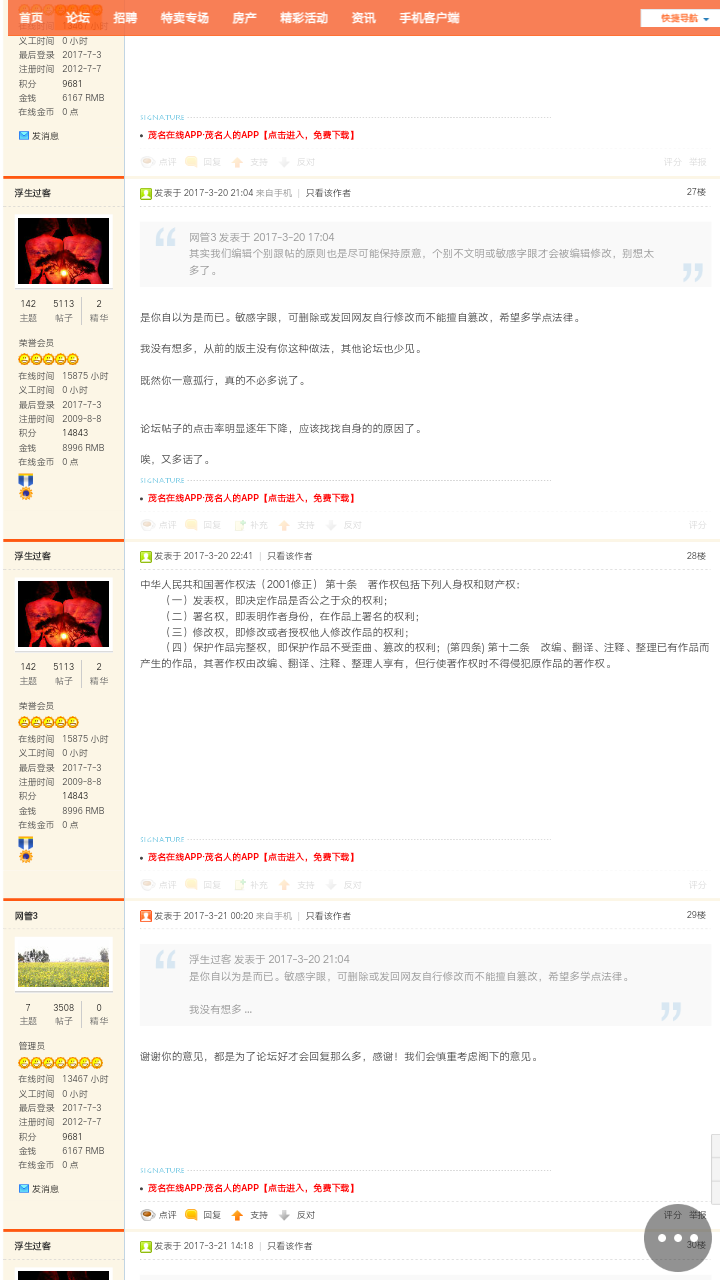The image size is (720, 1280).
Task: Go to 特卖专场
Action: (184, 18)
